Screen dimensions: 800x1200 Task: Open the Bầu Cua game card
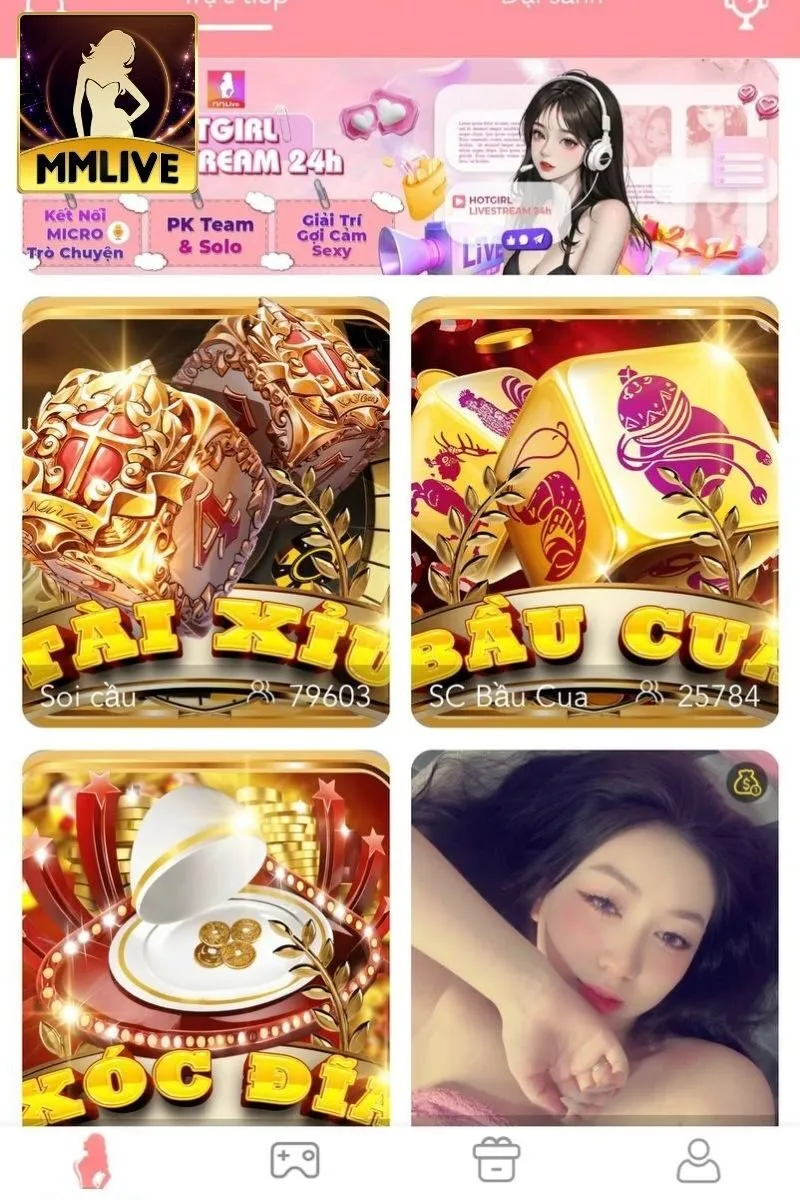[x=594, y=510]
